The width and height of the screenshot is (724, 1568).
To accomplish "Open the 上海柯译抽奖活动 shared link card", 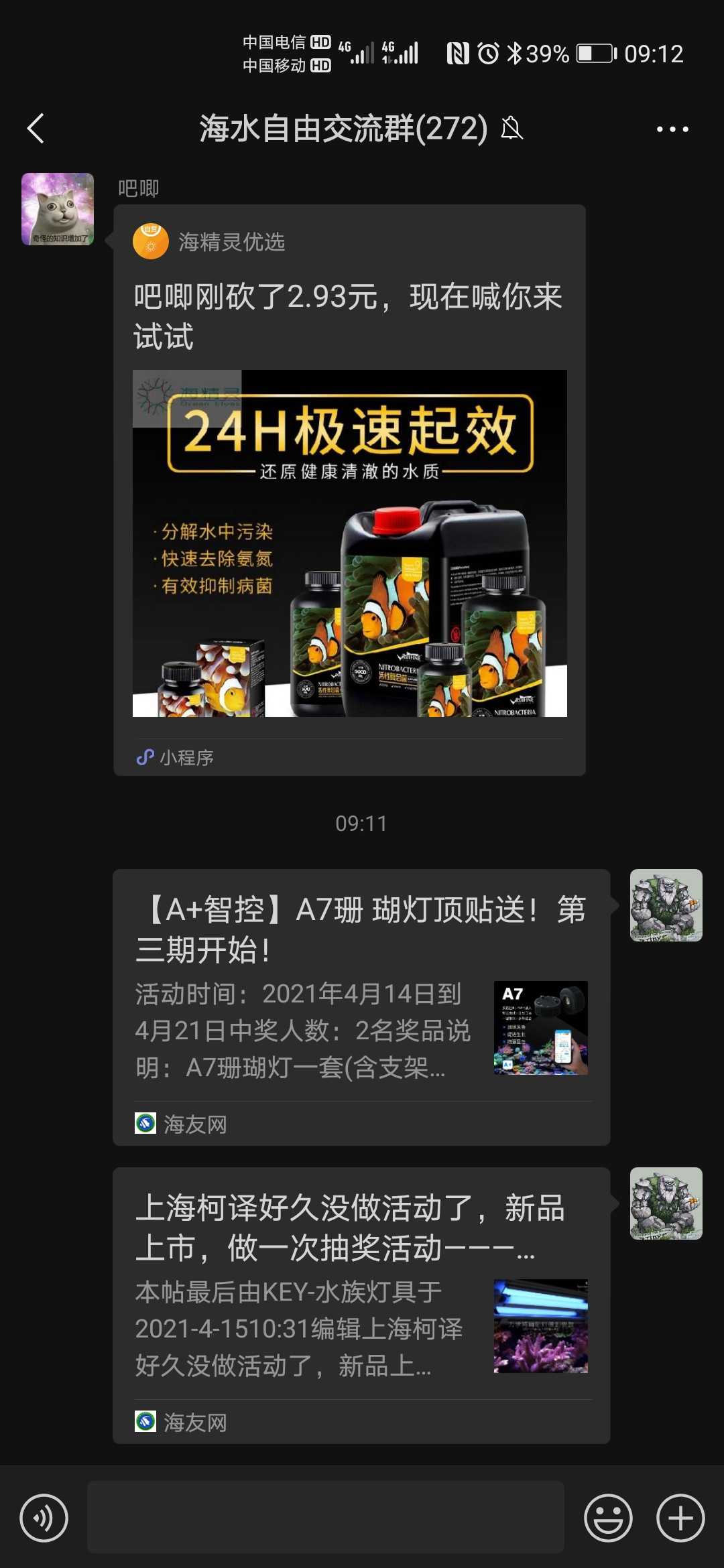I will coord(361,1305).
